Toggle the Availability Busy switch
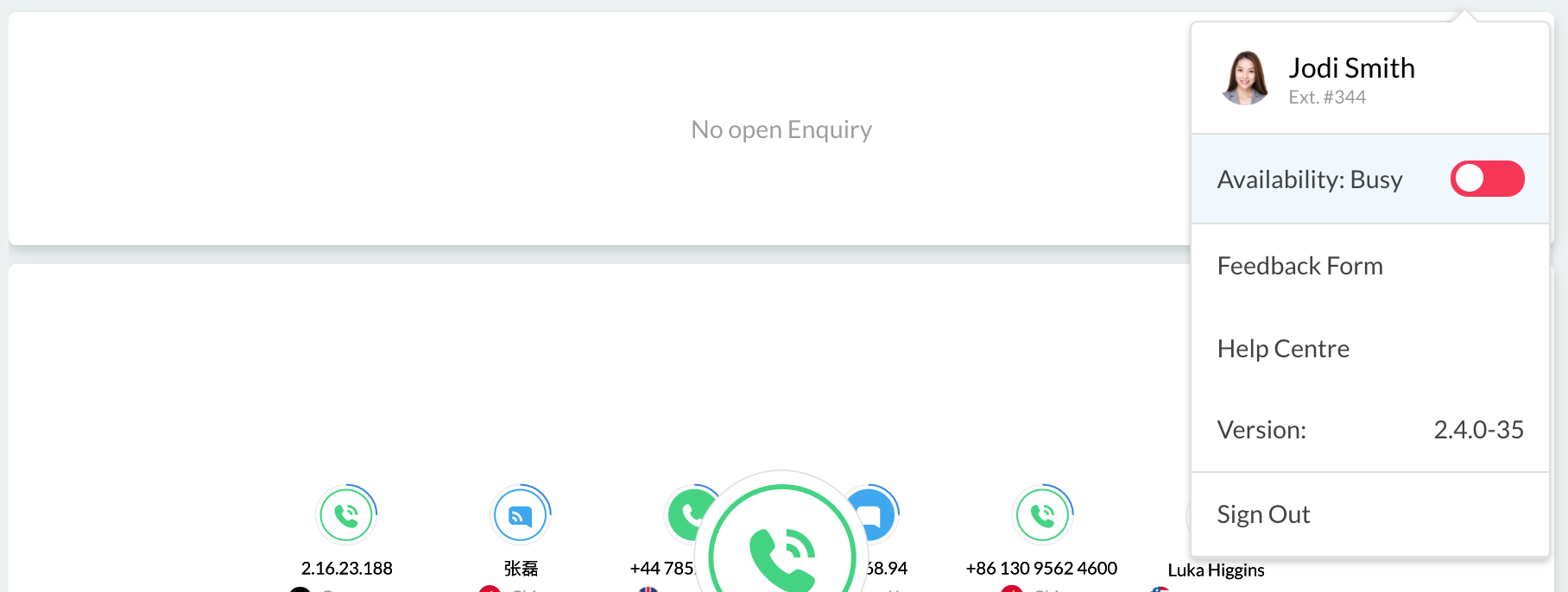The width and height of the screenshot is (1568, 592). [x=1487, y=179]
